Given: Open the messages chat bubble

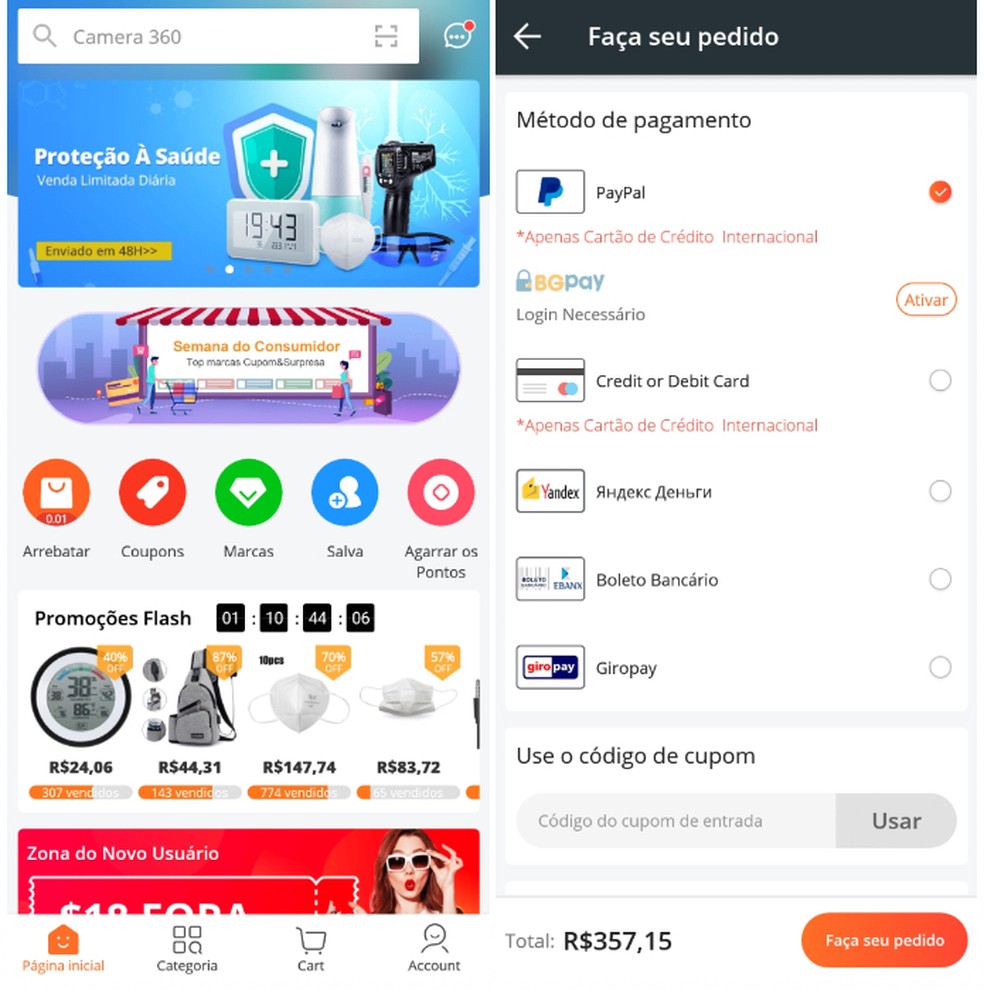Looking at the screenshot, I should 457,37.
